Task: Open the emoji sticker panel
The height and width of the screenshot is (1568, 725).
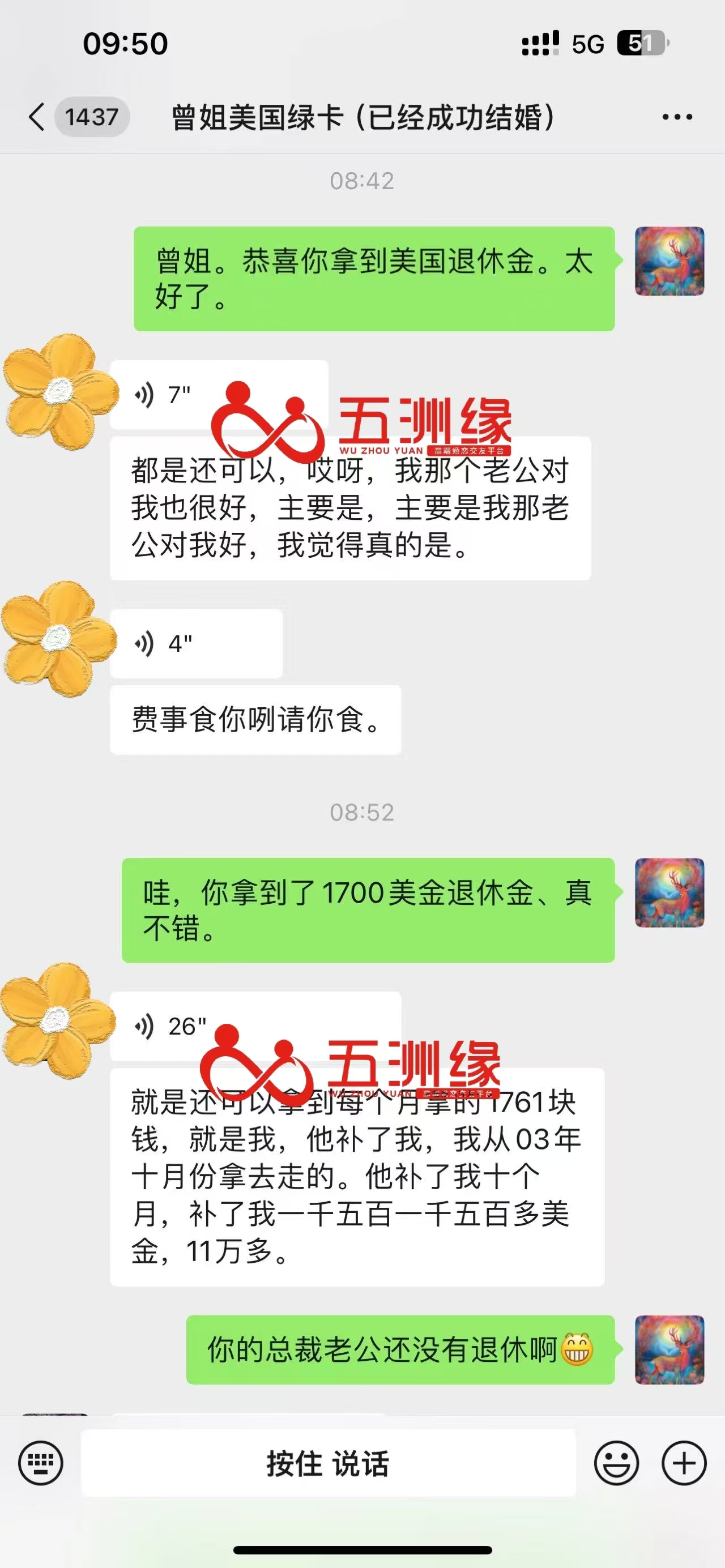Action: [616, 1463]
